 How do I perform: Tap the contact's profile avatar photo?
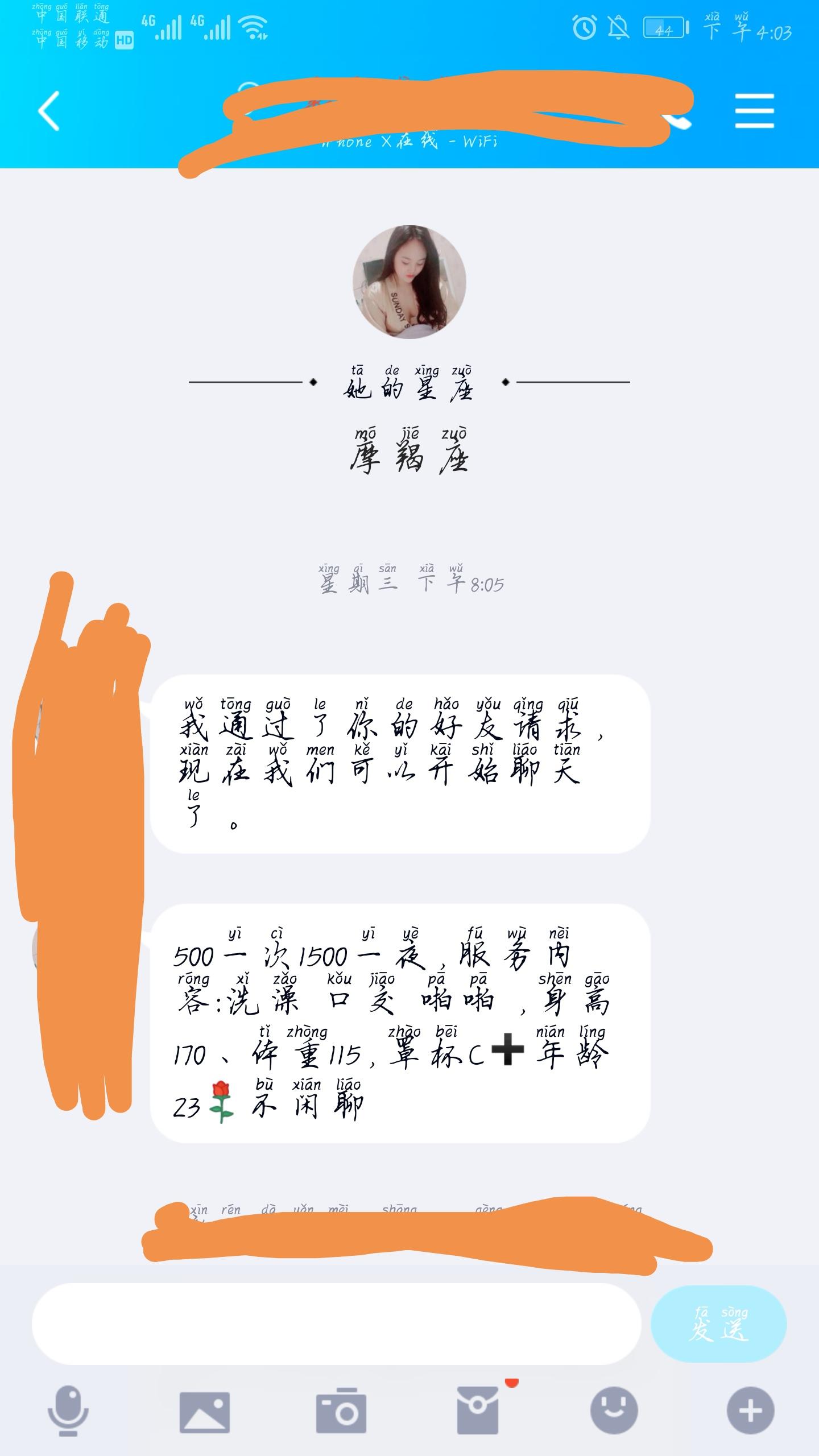(x=408, y=283)
